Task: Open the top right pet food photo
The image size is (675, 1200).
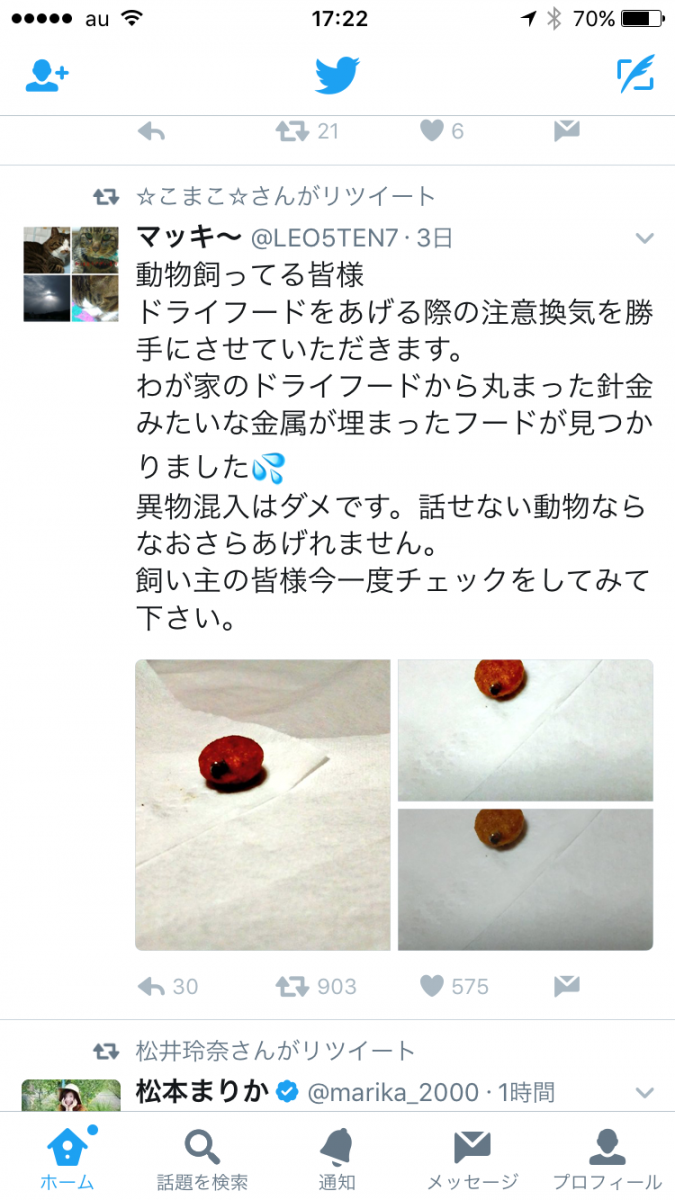Action: click(x=525, y=729)
